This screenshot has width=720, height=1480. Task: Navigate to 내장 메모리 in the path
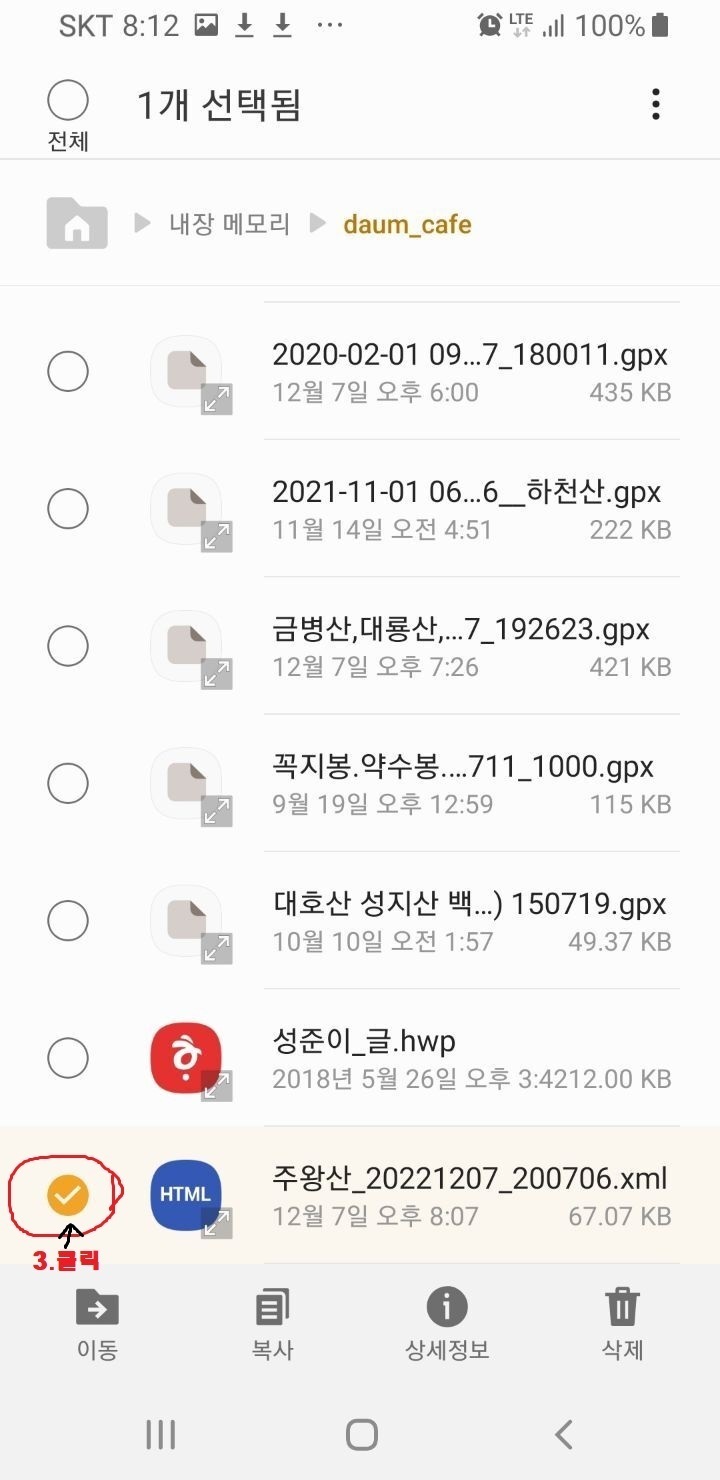tap(229, 223)
